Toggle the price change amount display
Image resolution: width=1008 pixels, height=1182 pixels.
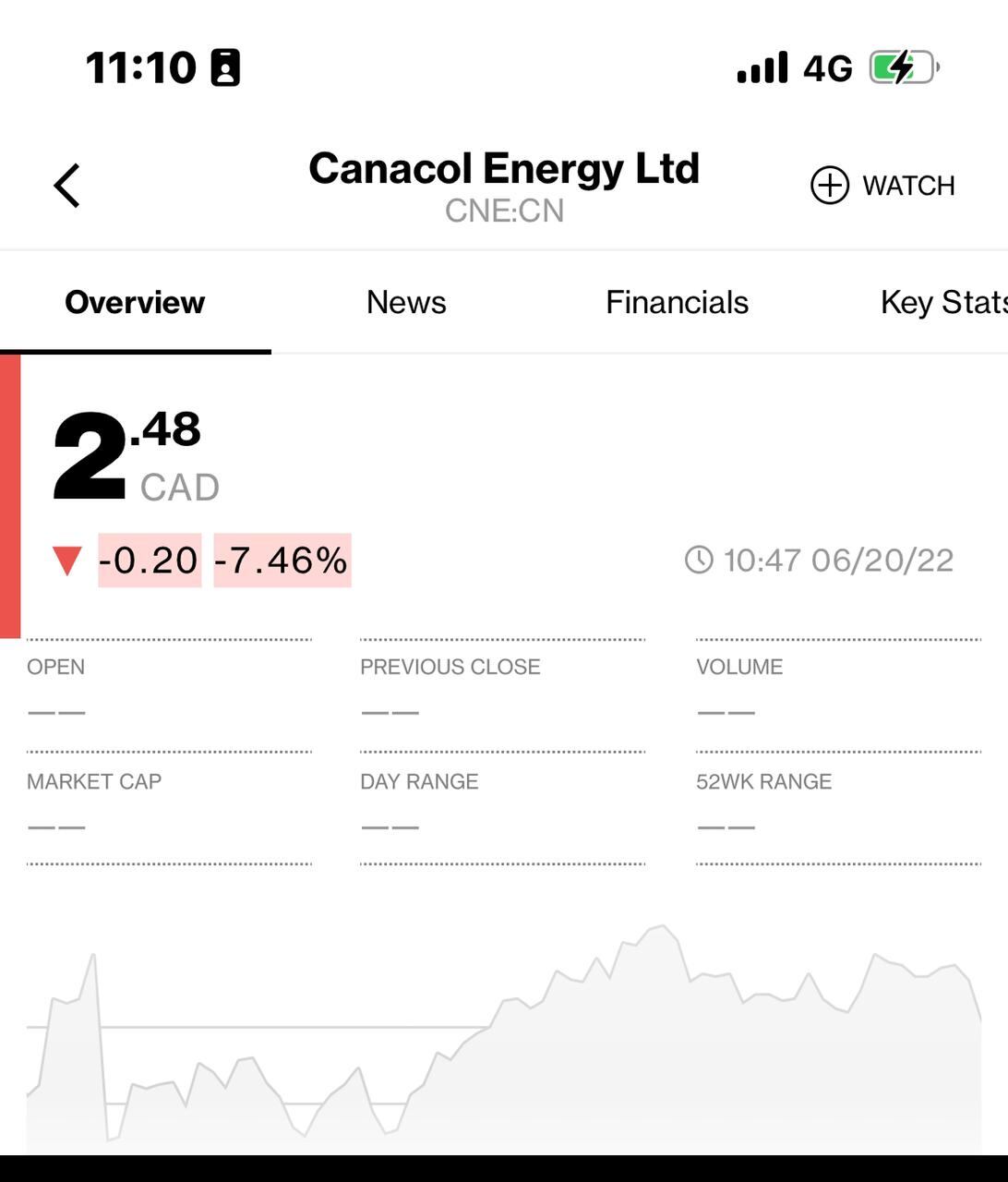click(150, 560)
